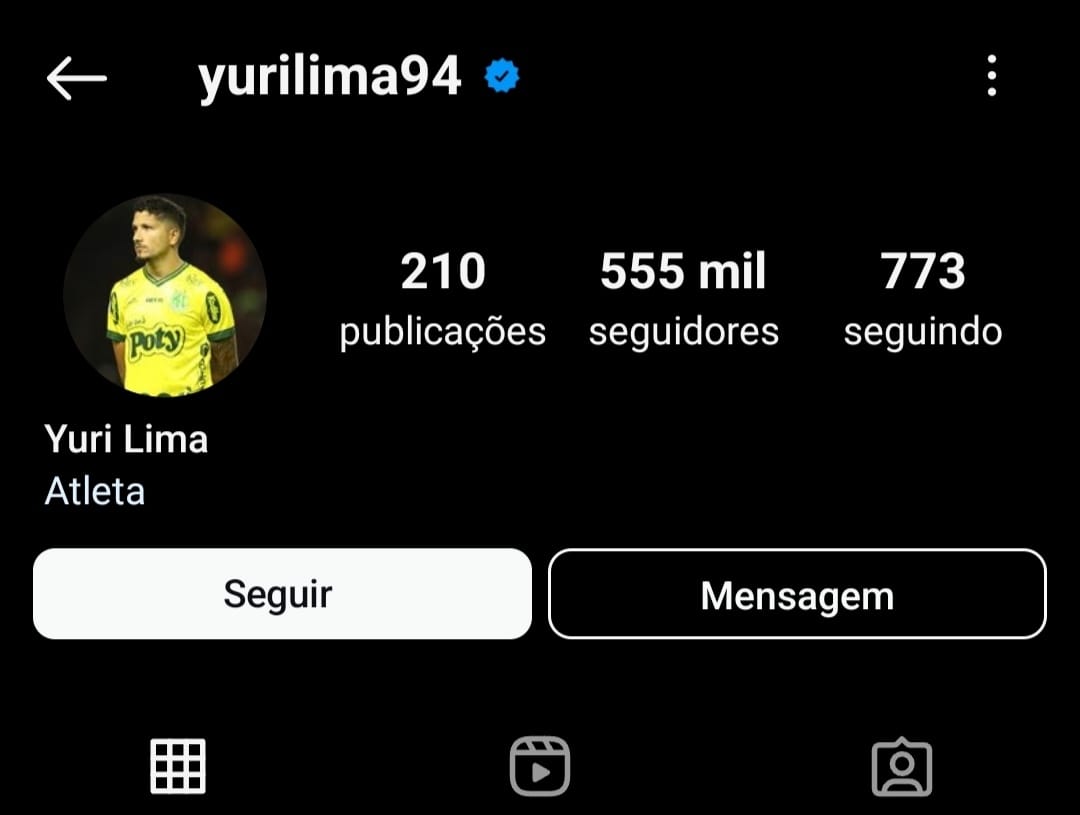Open the three-dot overflow menu

[x=991, y=76]
